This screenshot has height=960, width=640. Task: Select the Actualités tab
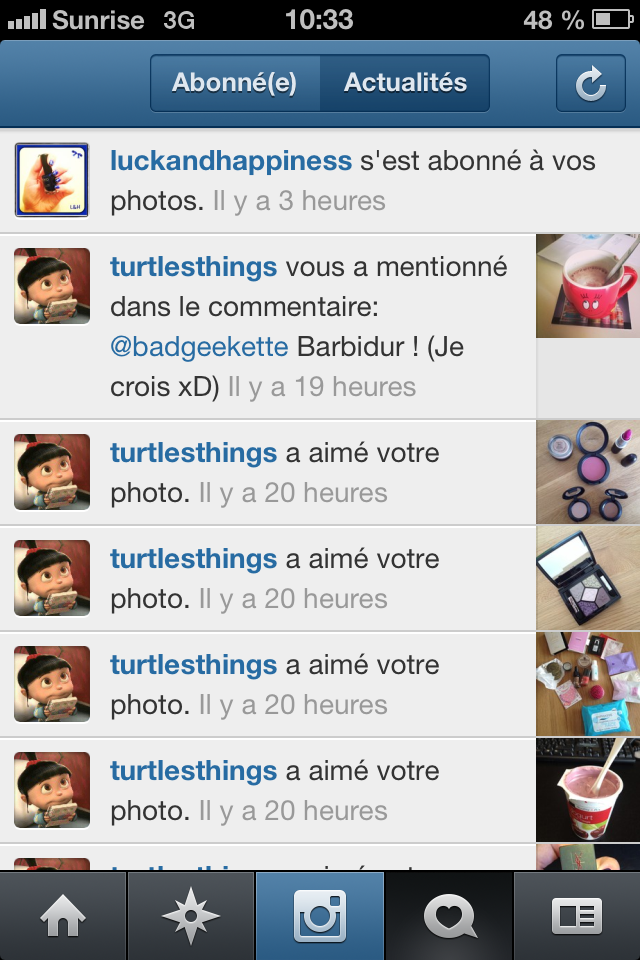(x=405, y=83)
